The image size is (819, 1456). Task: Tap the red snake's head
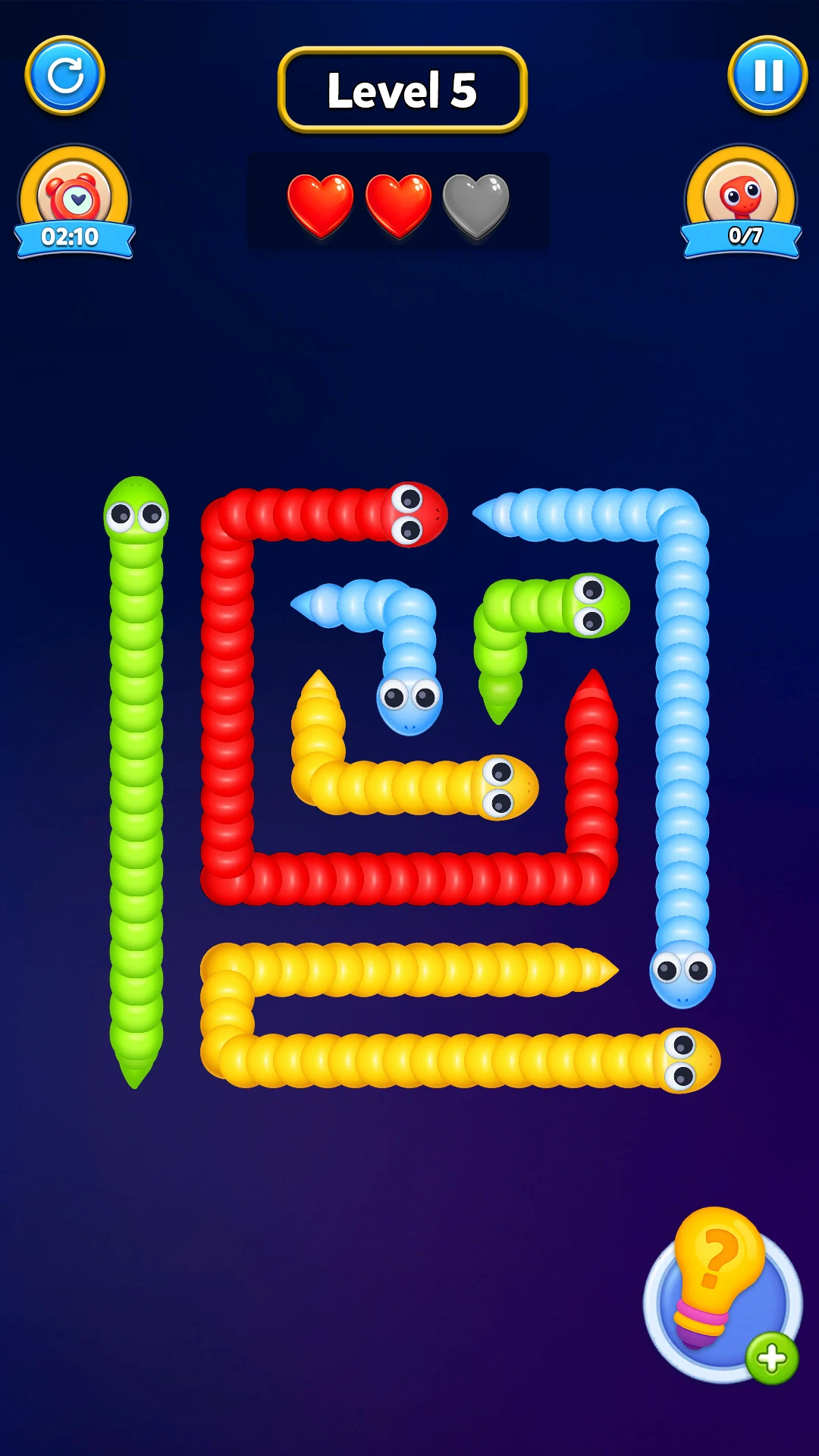[x=415, y=514]
